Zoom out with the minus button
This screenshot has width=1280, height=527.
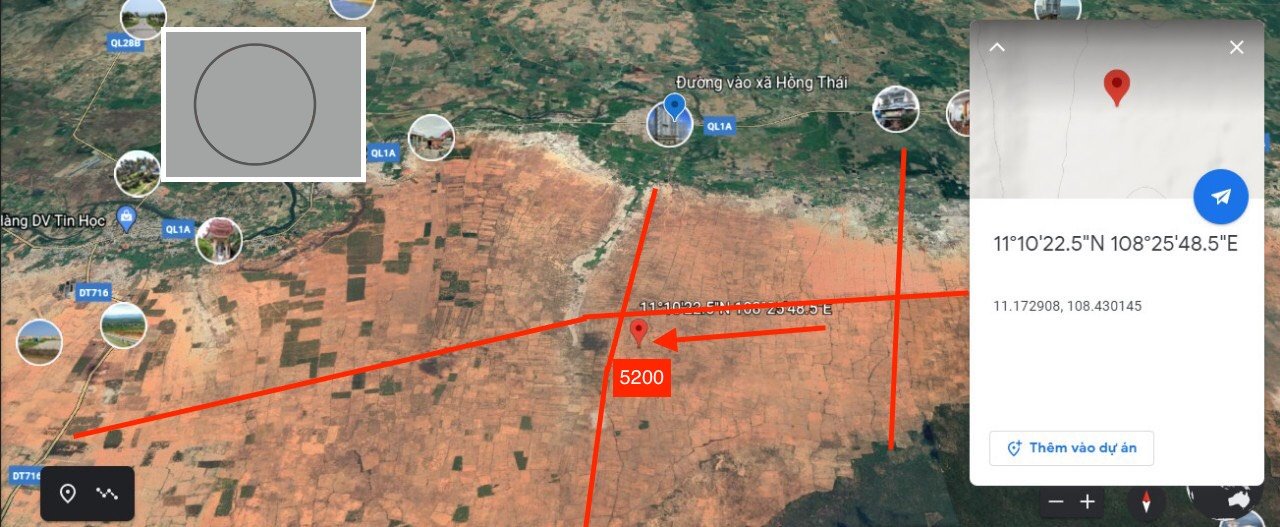tap(1056, 502)
